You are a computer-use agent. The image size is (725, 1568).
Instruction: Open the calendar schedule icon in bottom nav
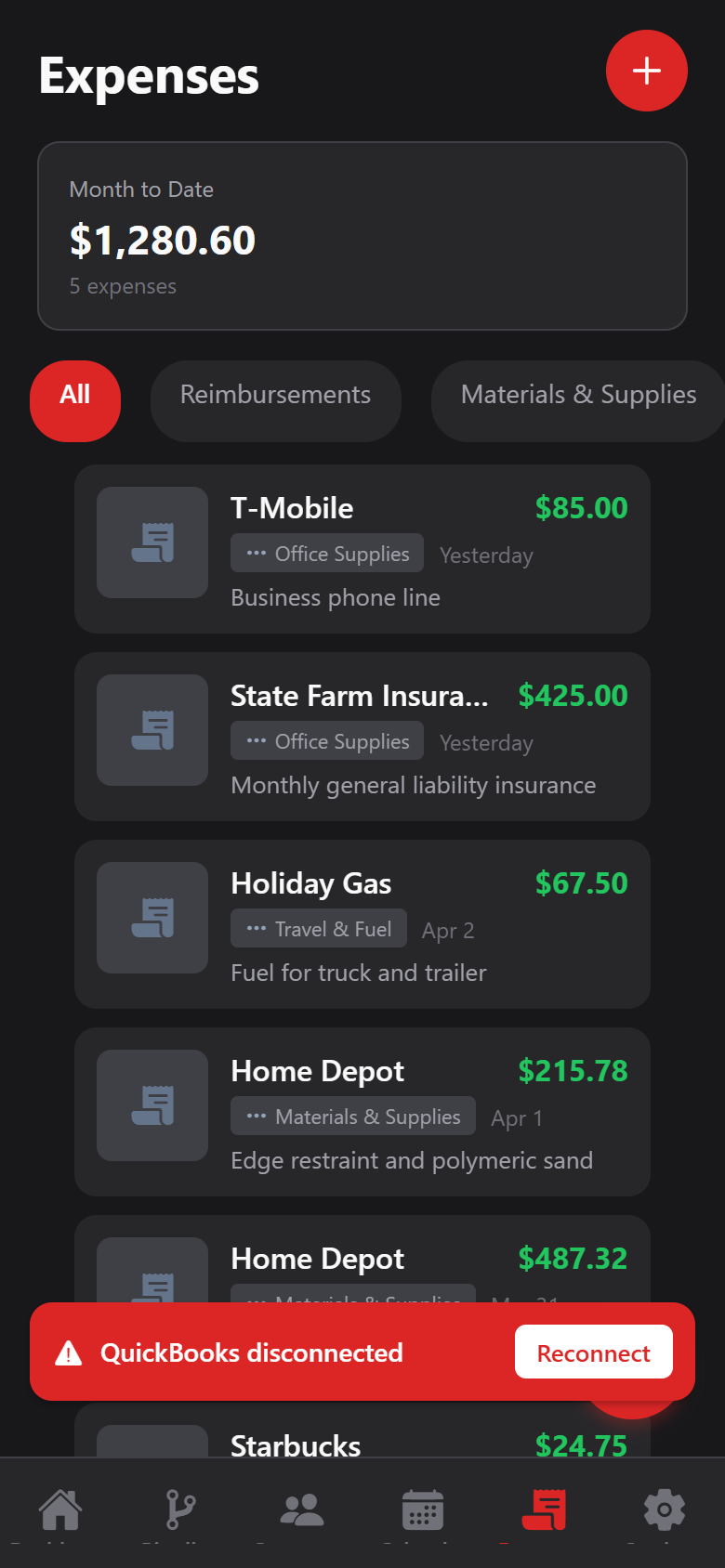pyautogui.click(x=421, y=1509)
